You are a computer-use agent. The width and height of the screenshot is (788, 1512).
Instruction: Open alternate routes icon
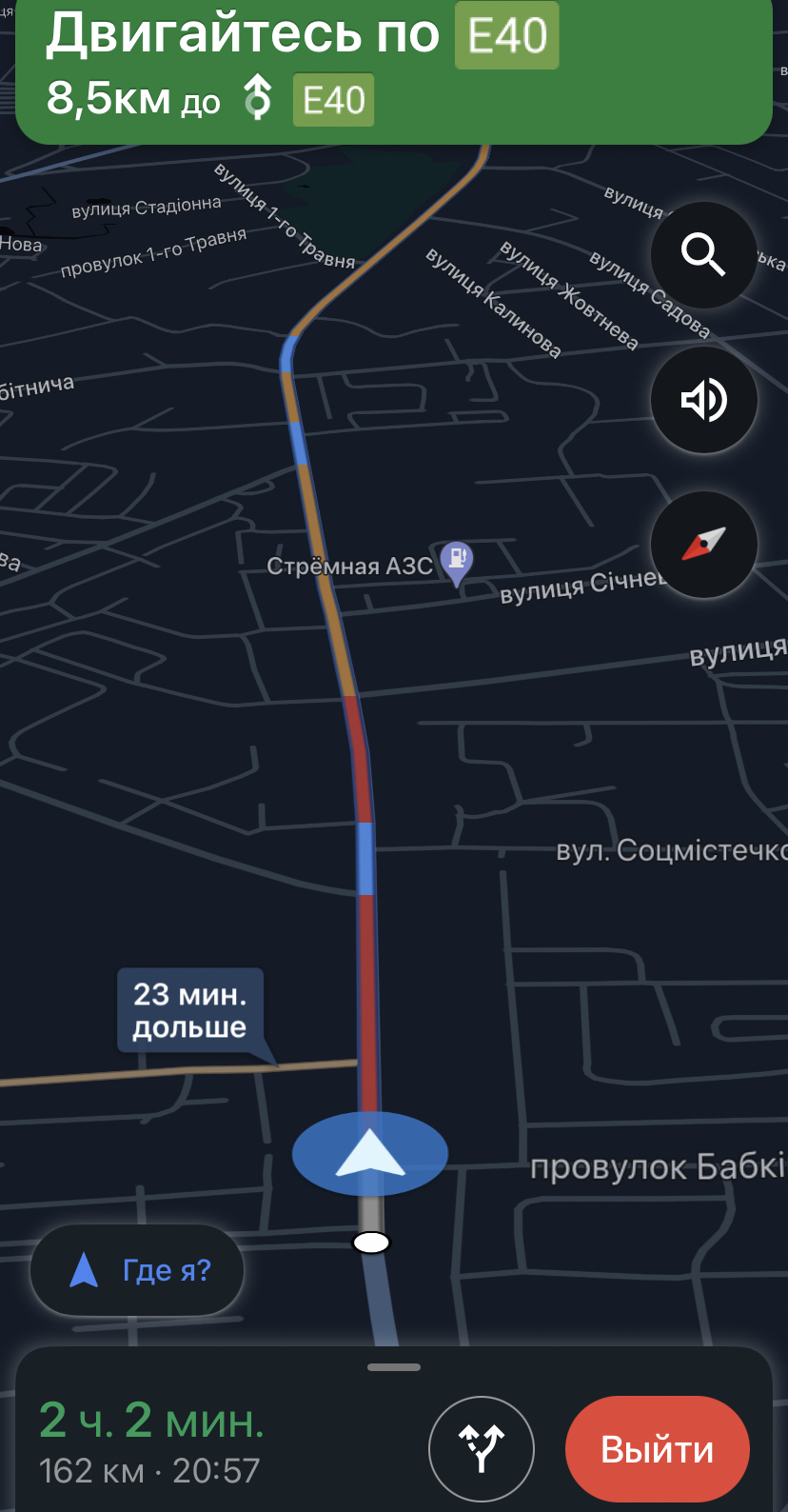click(482, 1448)
